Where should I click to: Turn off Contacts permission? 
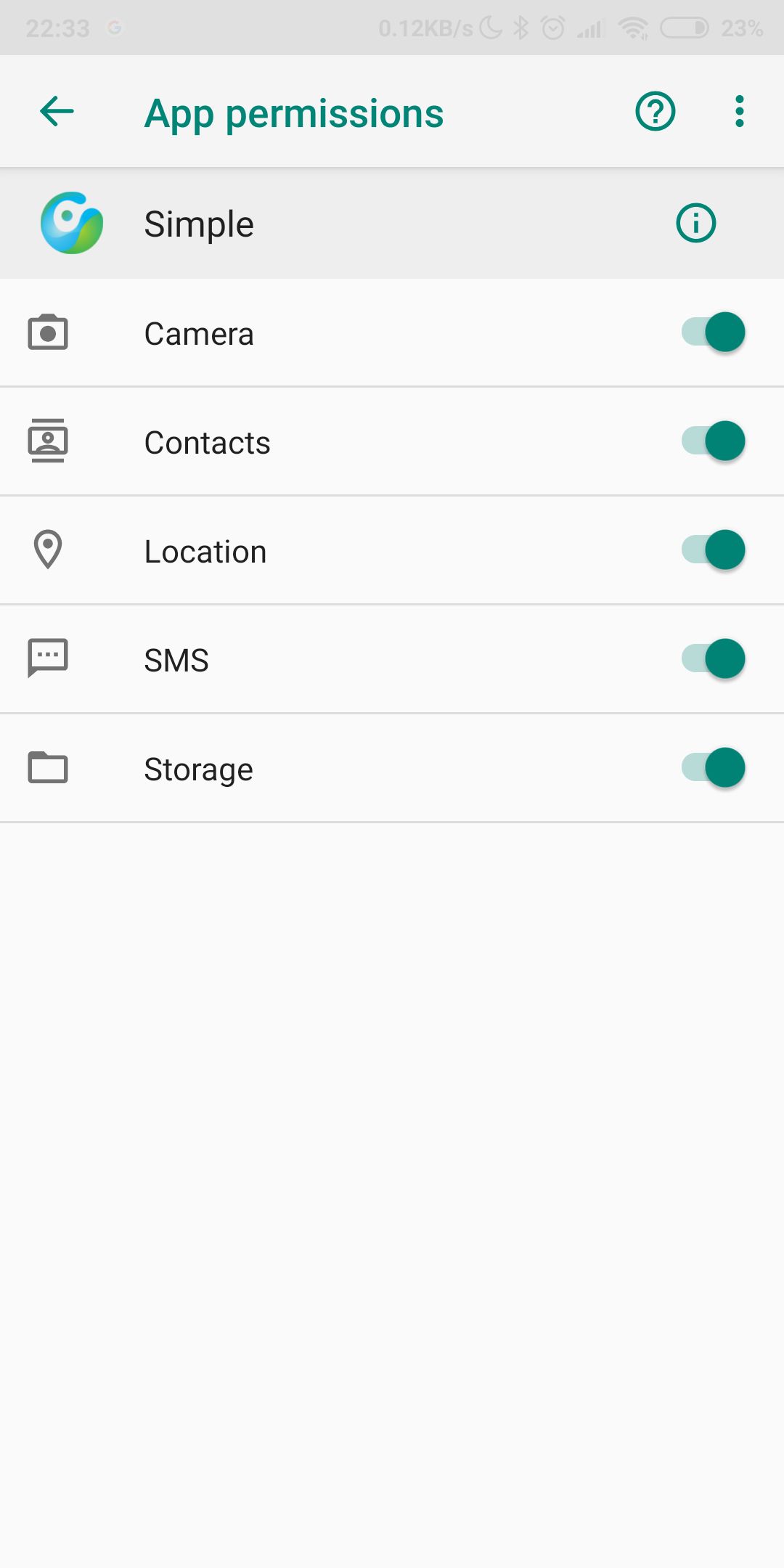coord(714,441)
